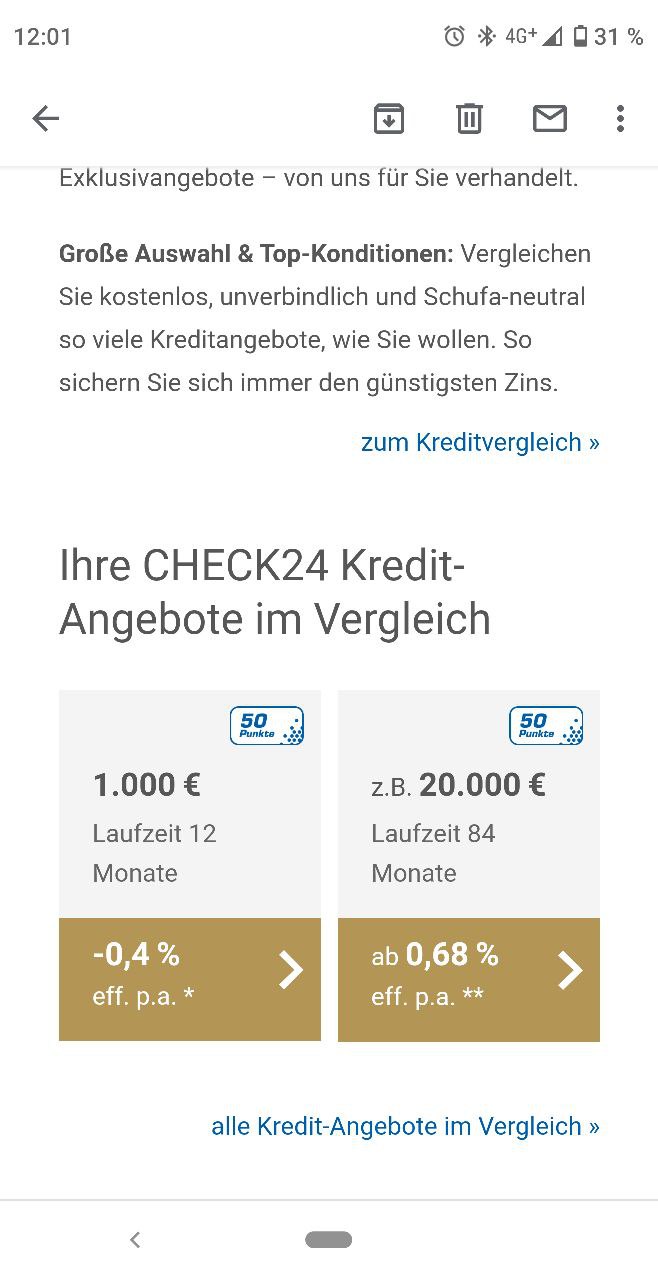Viewport: 658px width, 1280px height.
Task: Open the 1.000 € credit offer card
Action: tap(190, 865)
